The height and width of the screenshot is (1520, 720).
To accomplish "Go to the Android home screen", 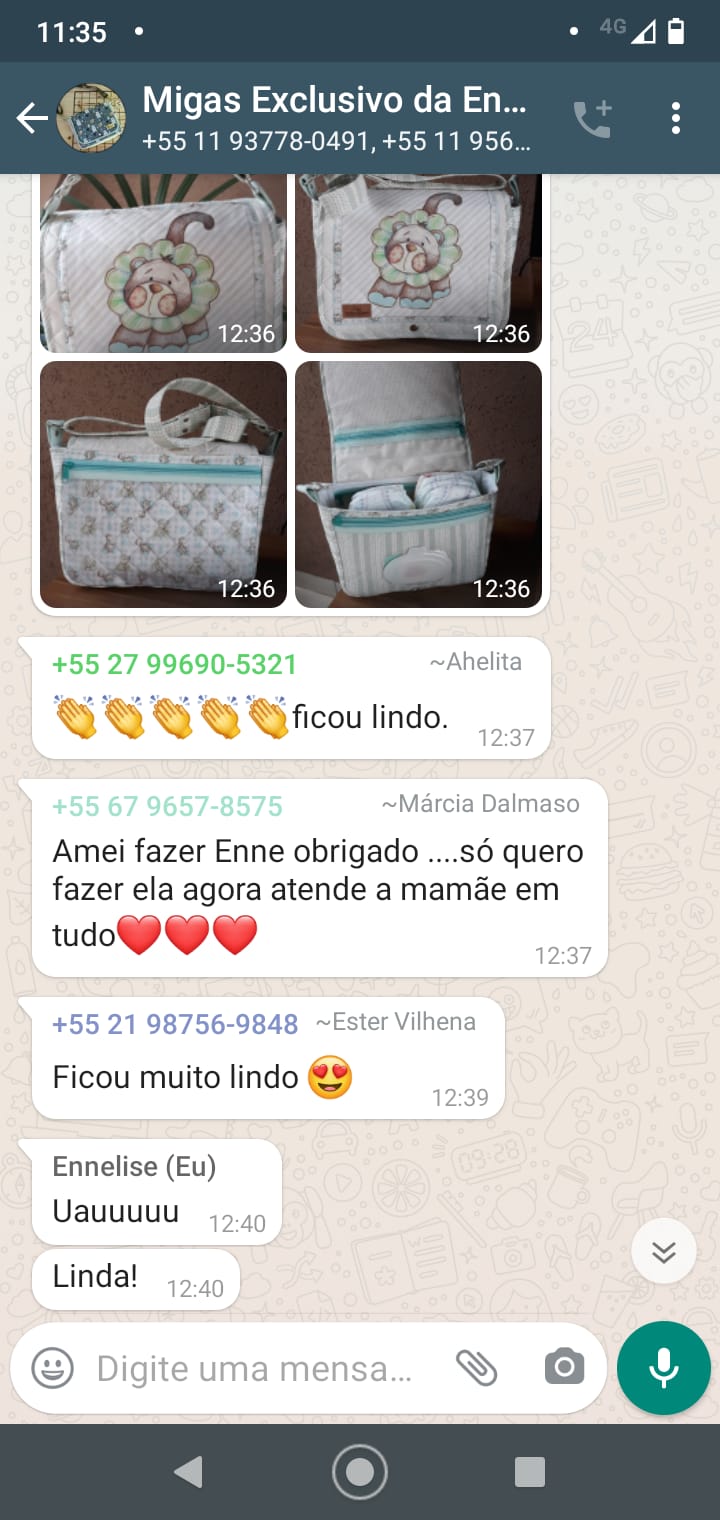I will point(360,1472).
